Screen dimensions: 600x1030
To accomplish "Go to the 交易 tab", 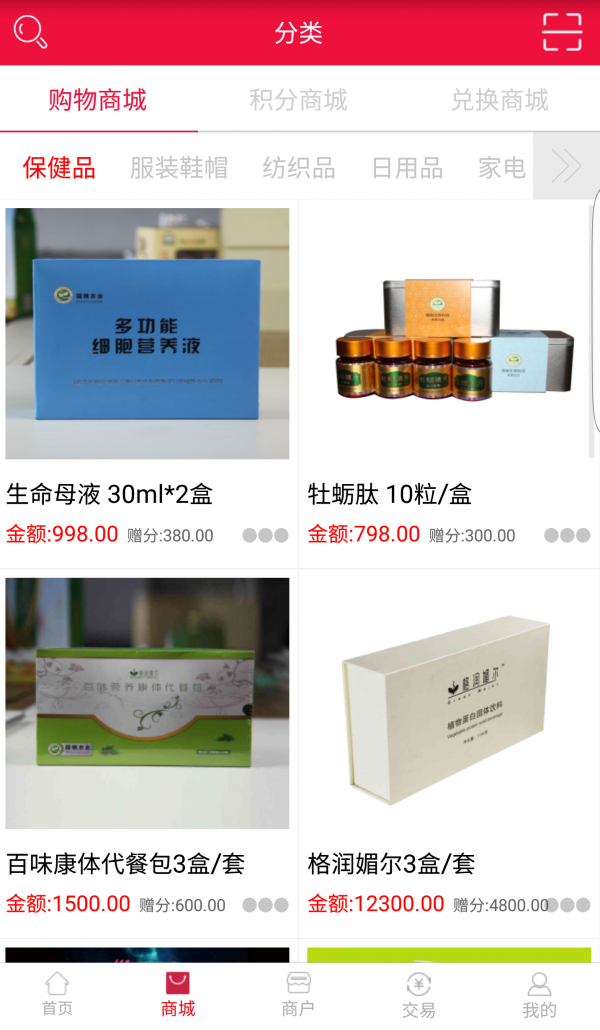I will coord(419,994).
